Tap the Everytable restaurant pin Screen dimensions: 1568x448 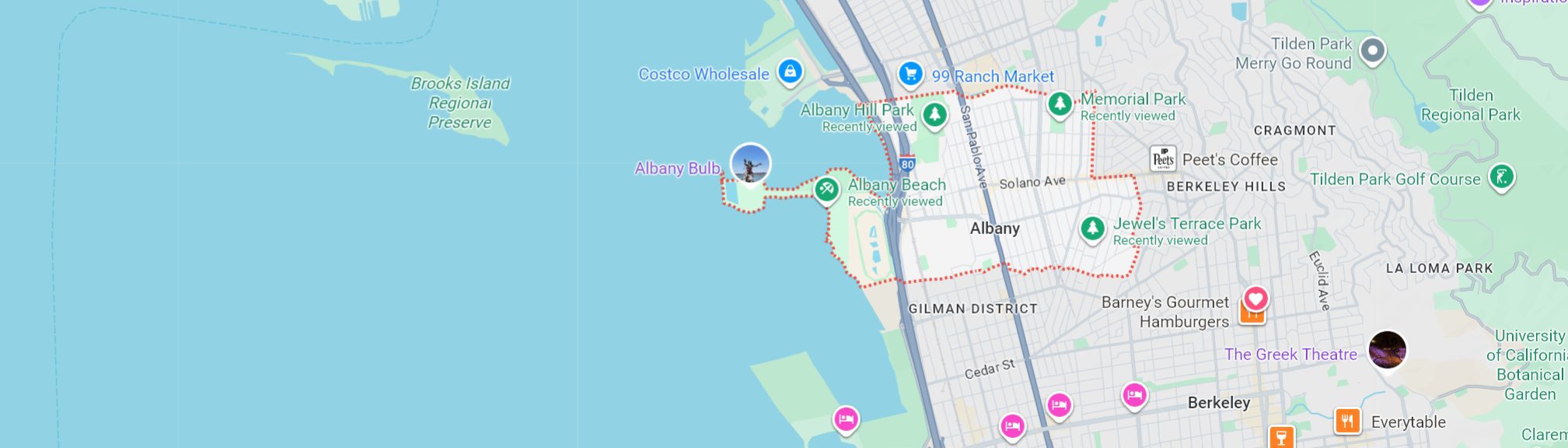(1347, 421)
